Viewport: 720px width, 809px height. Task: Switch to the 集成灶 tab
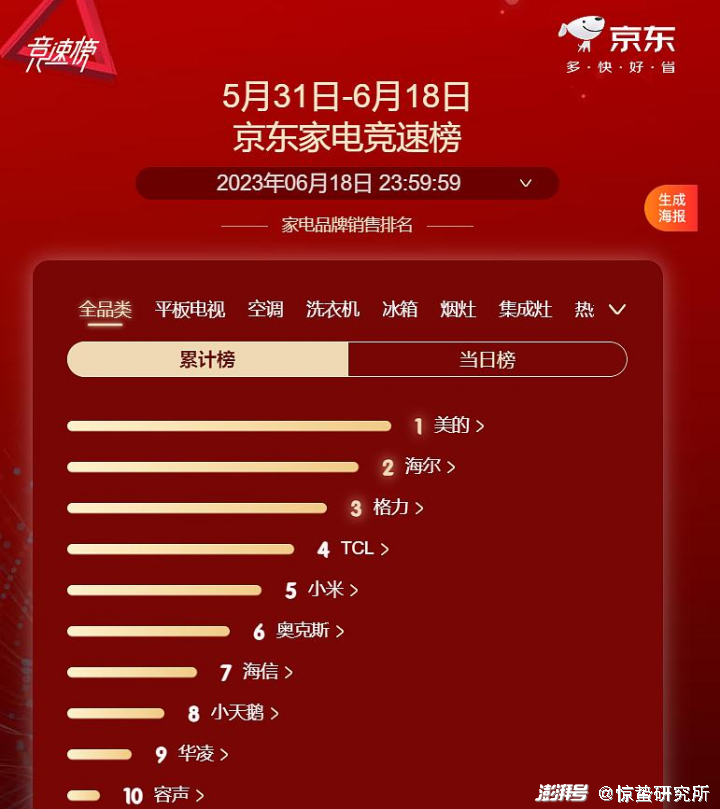(525, 309)
